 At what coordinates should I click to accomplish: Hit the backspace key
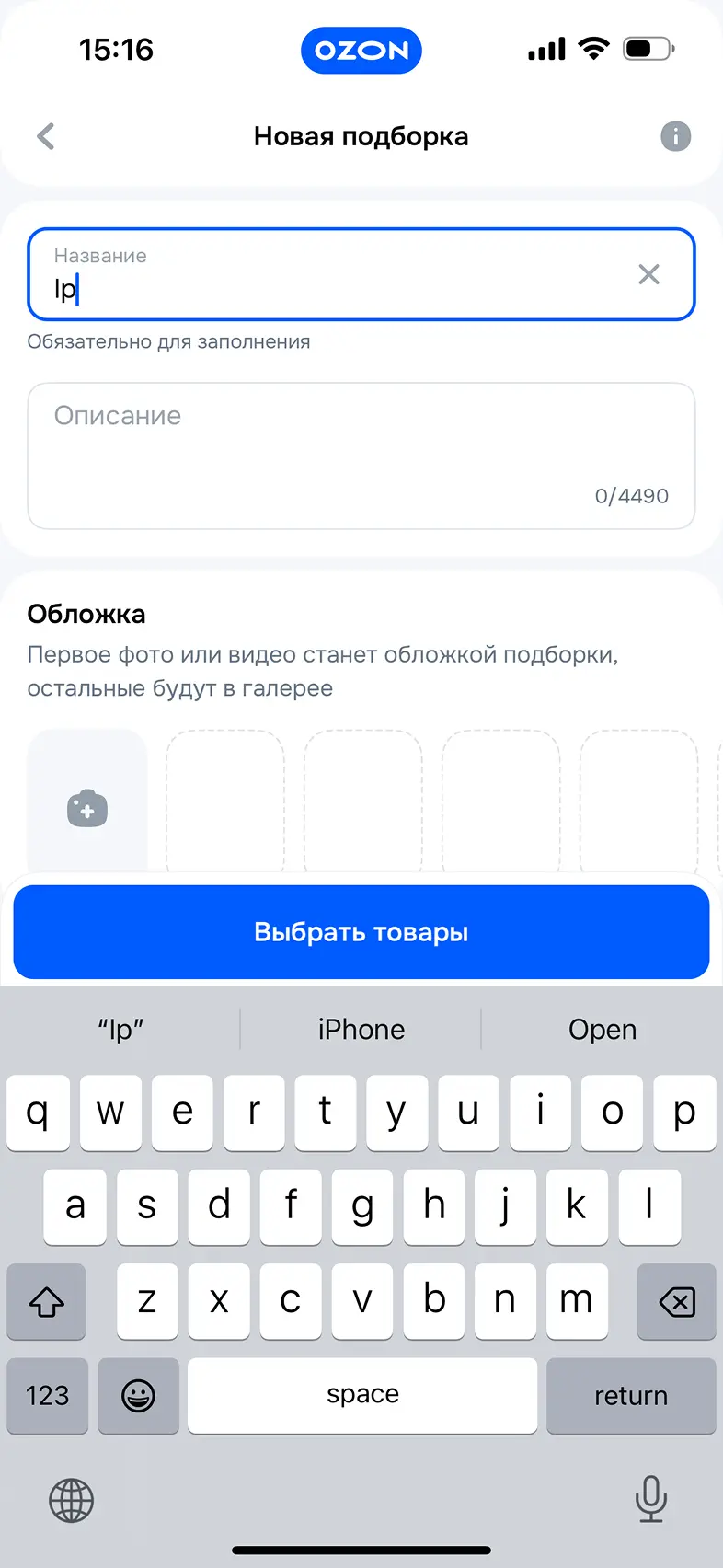point(677,1301)
